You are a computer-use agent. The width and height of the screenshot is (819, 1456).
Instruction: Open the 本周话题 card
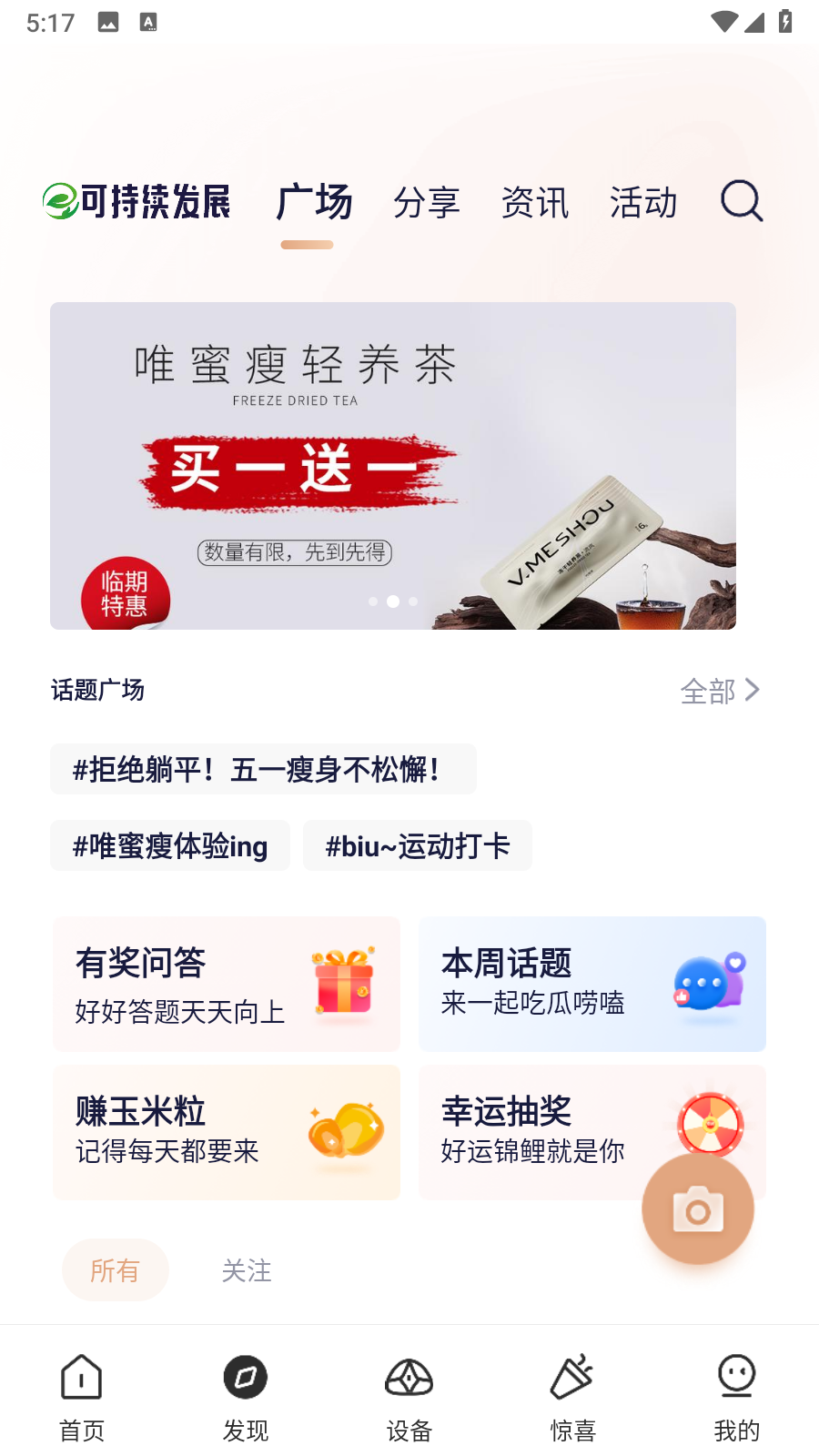(592, 984)
